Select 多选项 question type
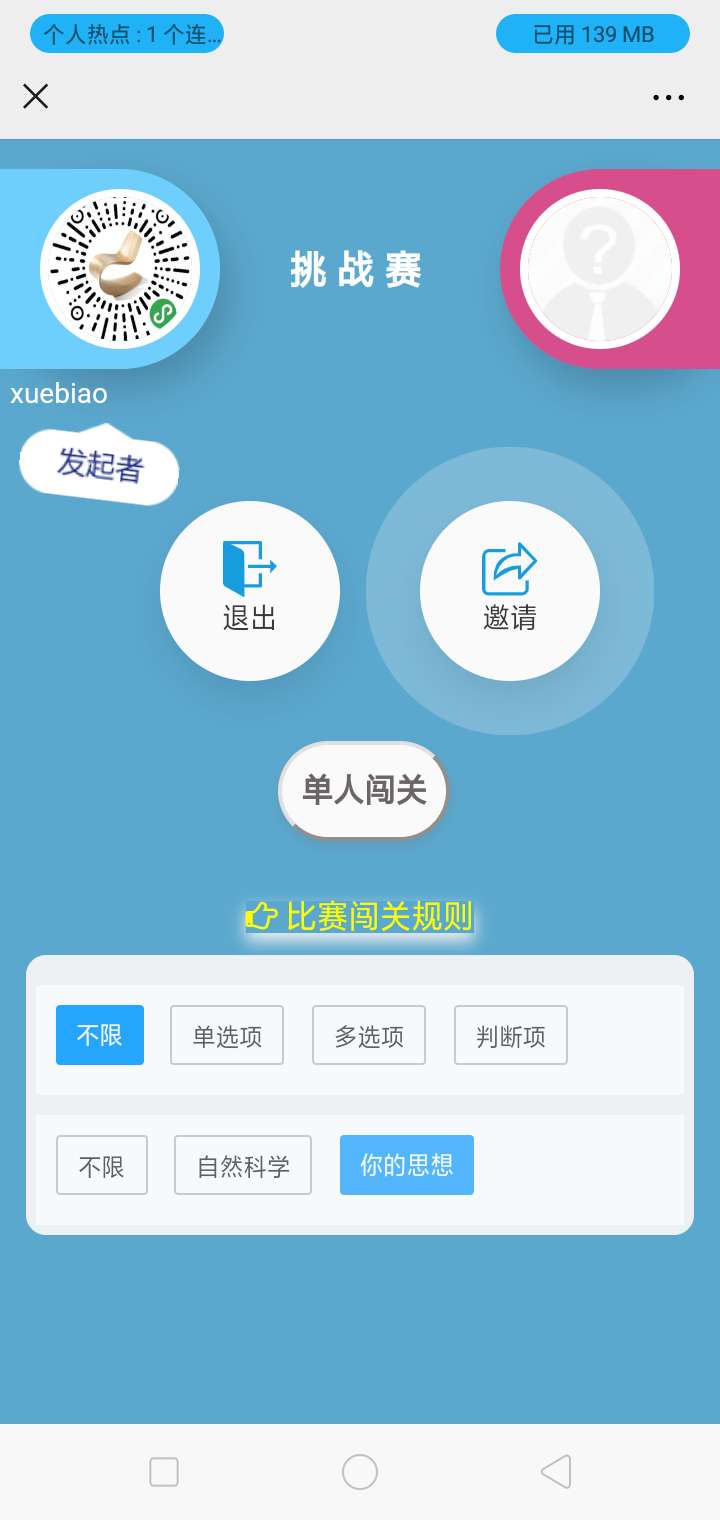Screen dimensions: 720x1520 [369, 1035]
